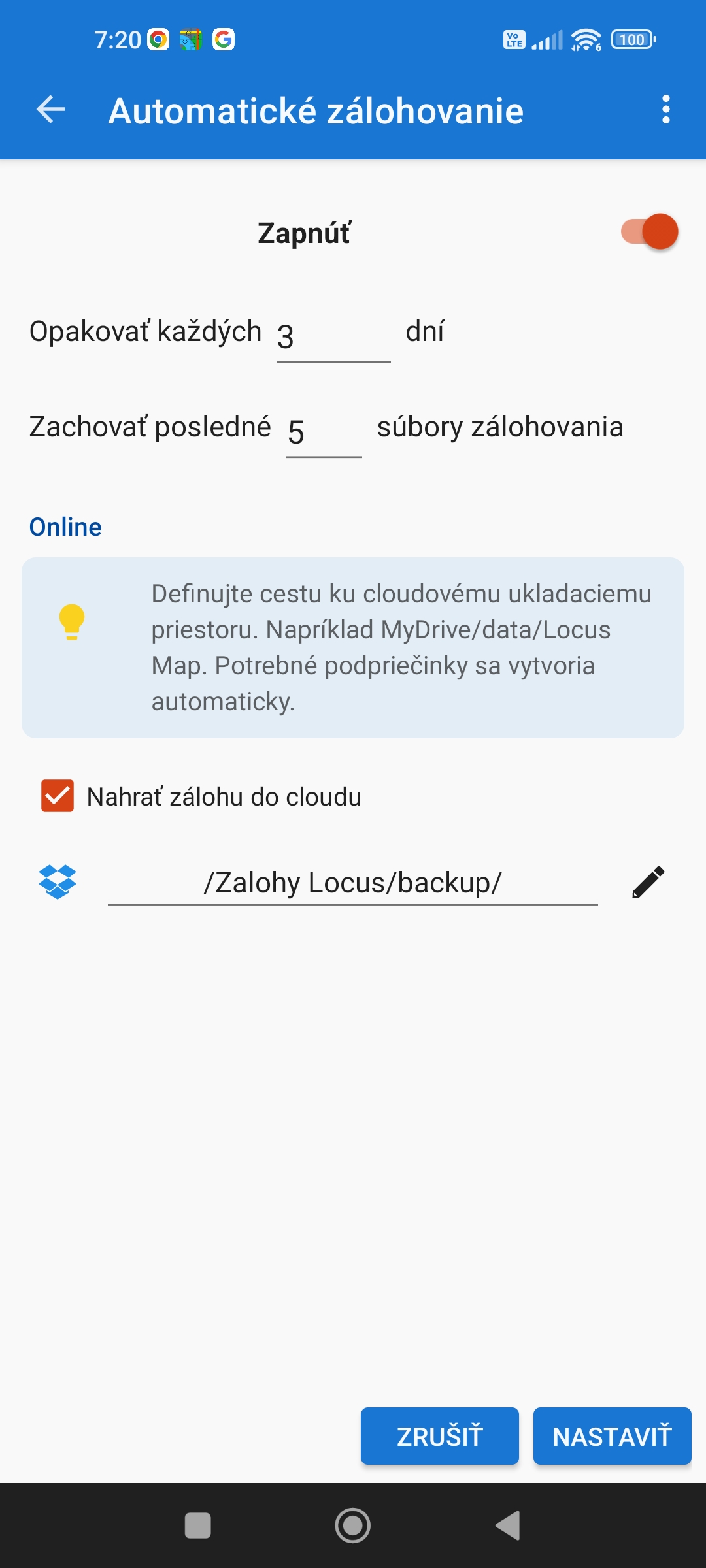Screen dimensions: 706x1568
Task: Tap the /Zalohy Locus/backup/ path field
Action: (x=352, y=883)
